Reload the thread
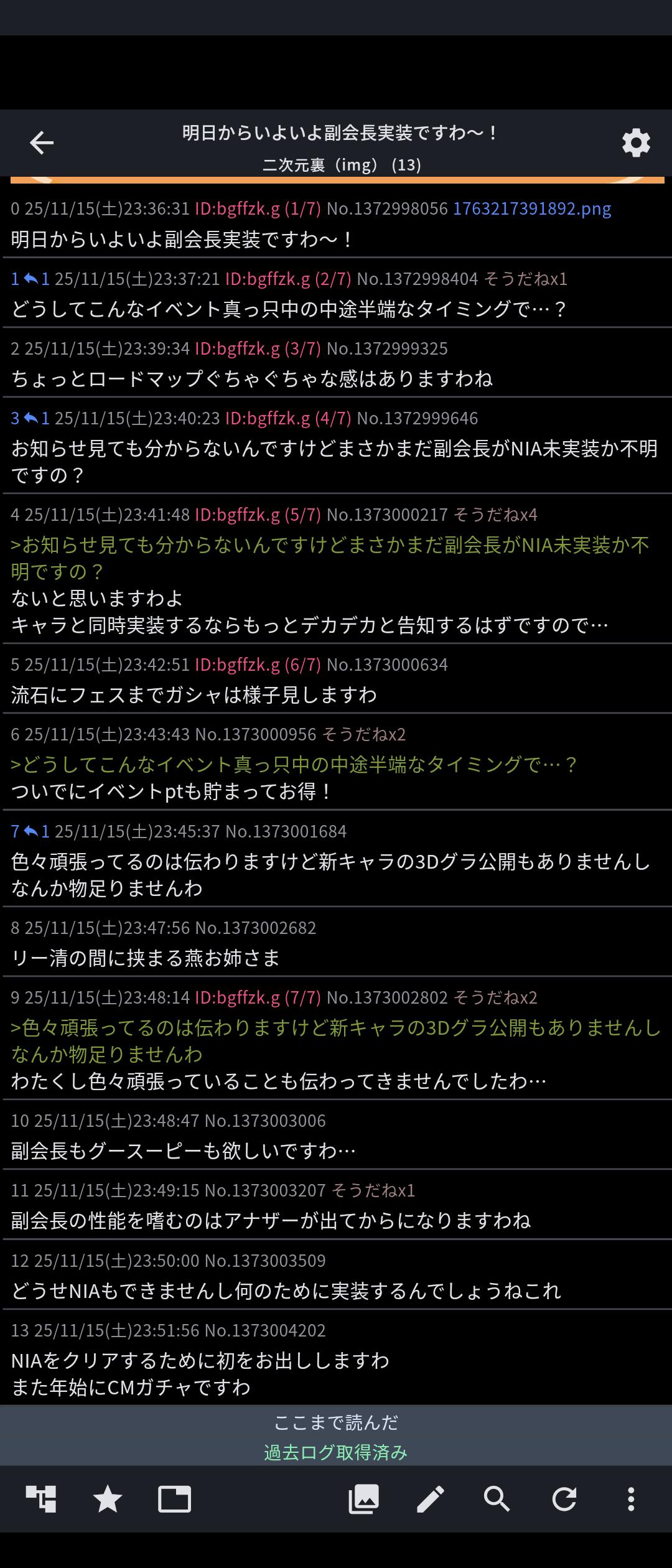The image size is (672, 1568). 564,1499
